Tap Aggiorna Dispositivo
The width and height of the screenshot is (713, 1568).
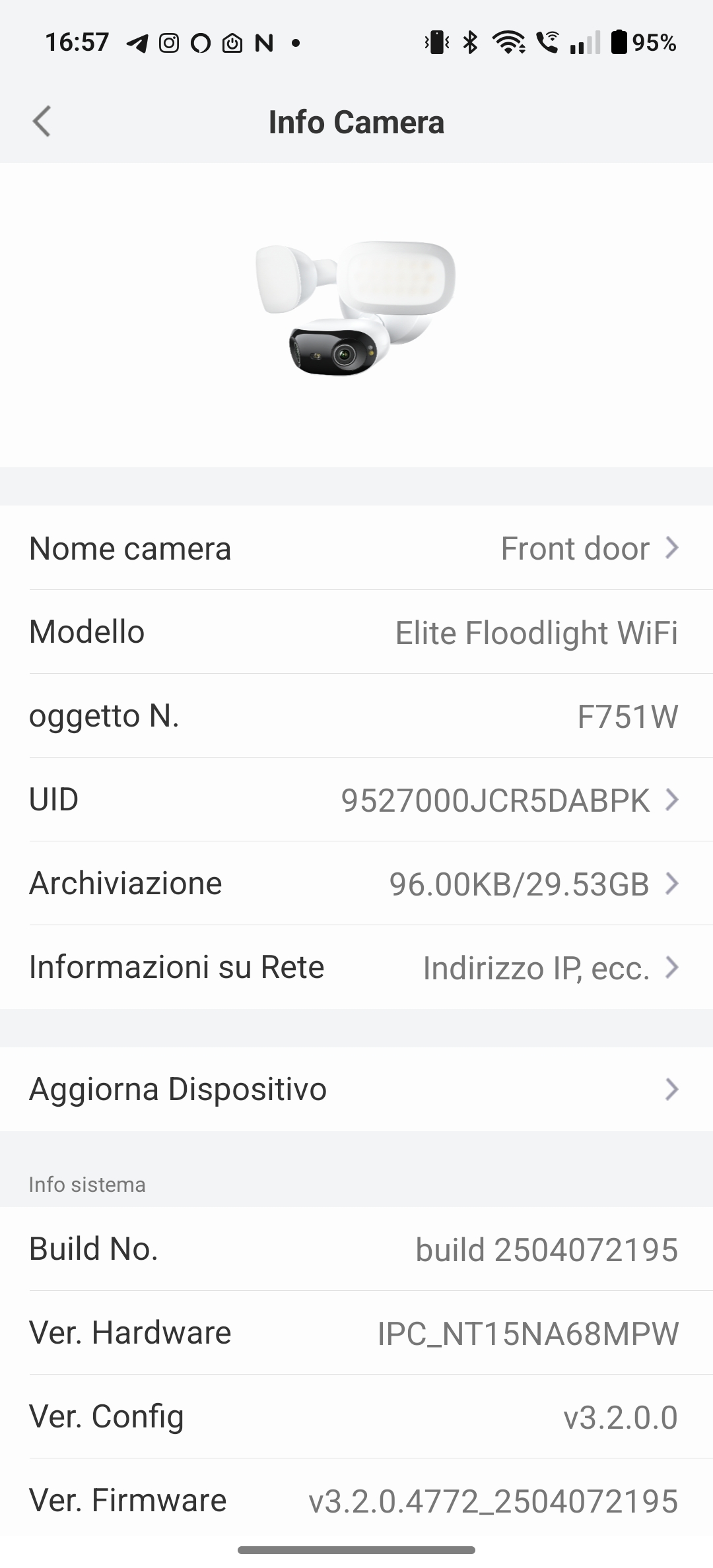[x=356, y=1089]
